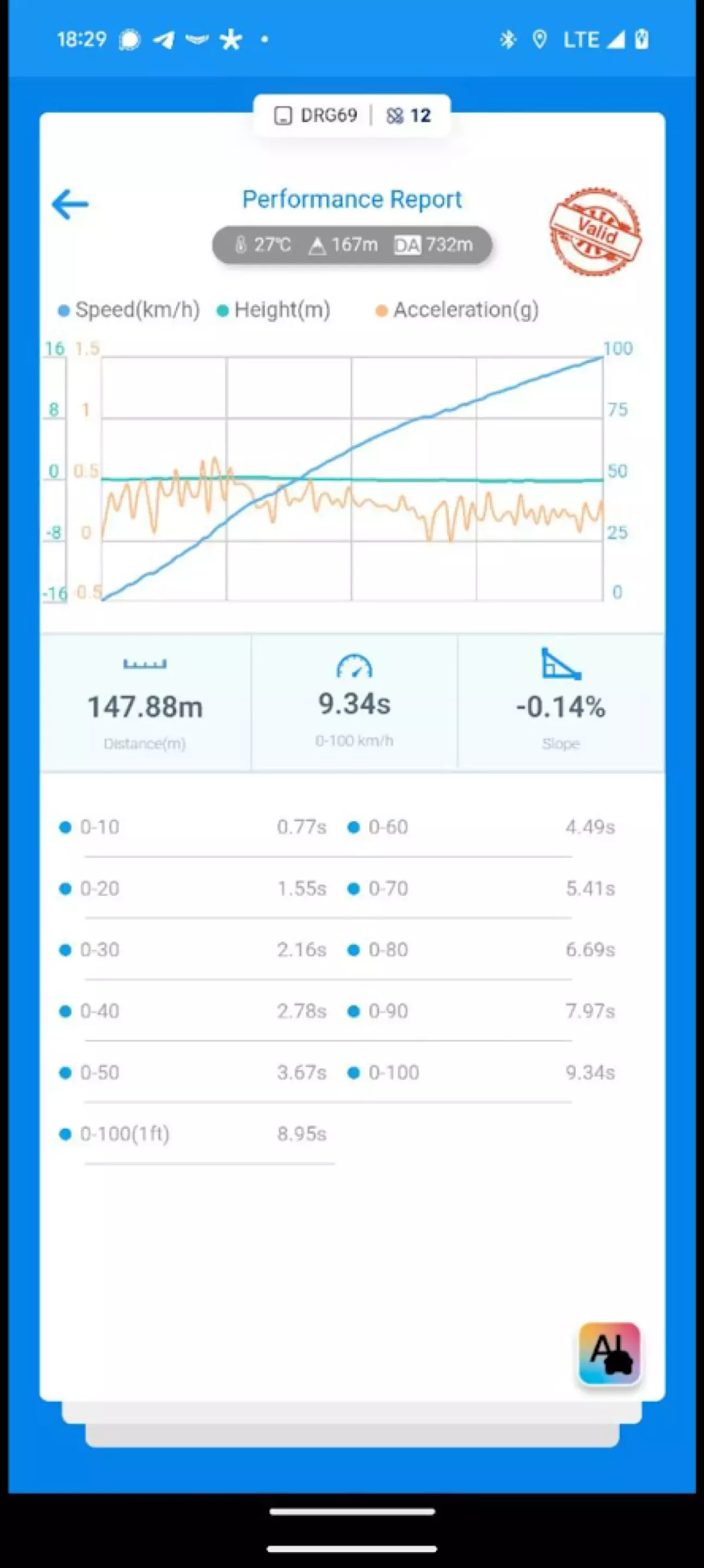The image size is (704, 1568).
Task: Open the AI assistant floating button
Action: tap(609, 1353)
